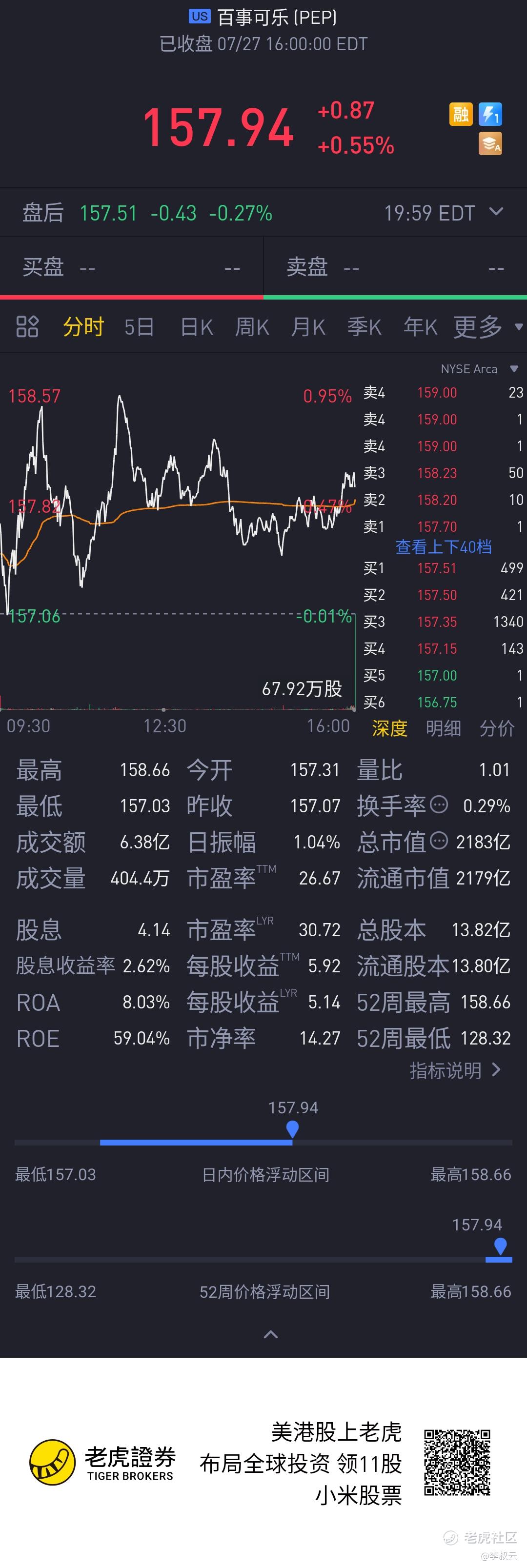Open the 周K candlestick chart
The image size is (527, 1568).
[x=252, y=327]
